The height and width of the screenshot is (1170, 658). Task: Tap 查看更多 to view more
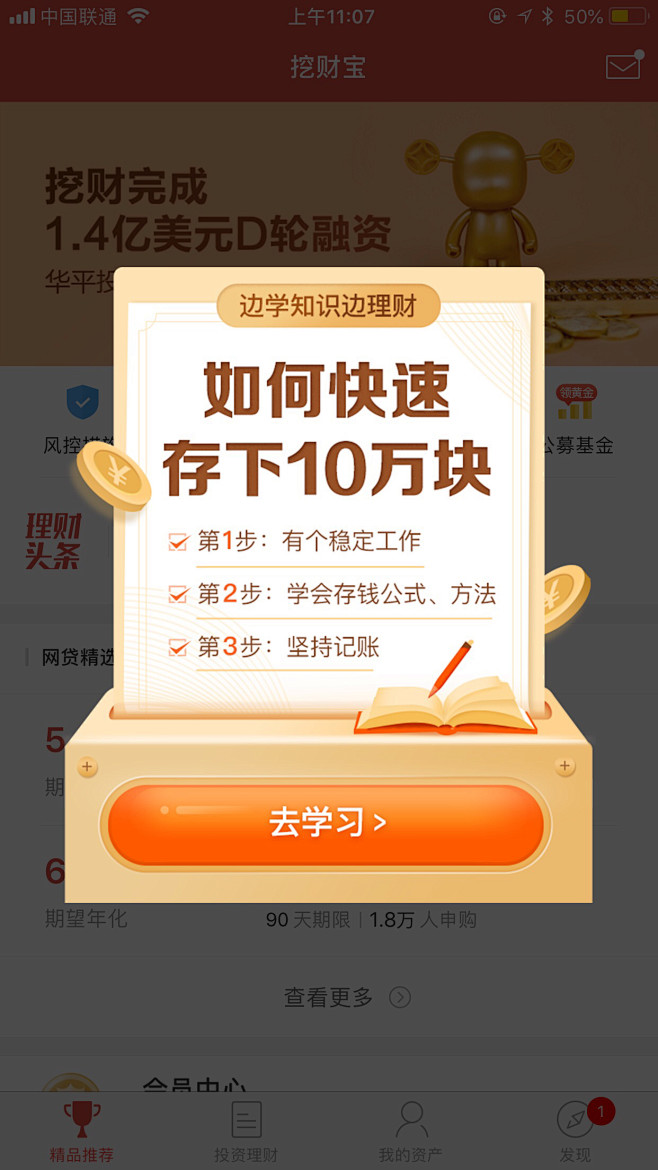tap(347, 997)
